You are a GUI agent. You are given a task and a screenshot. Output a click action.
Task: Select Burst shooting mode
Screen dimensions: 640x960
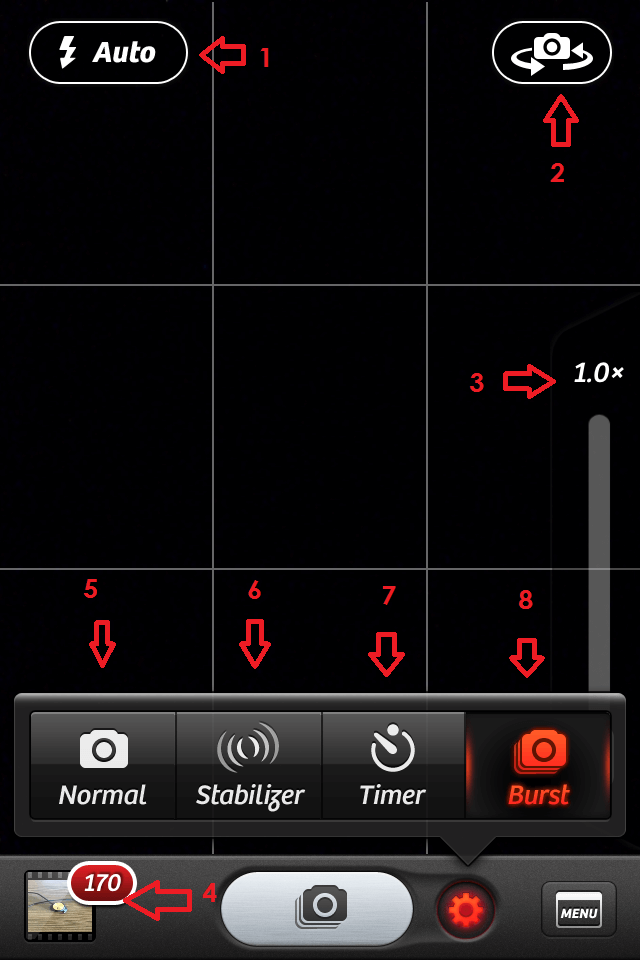[538, 766]
